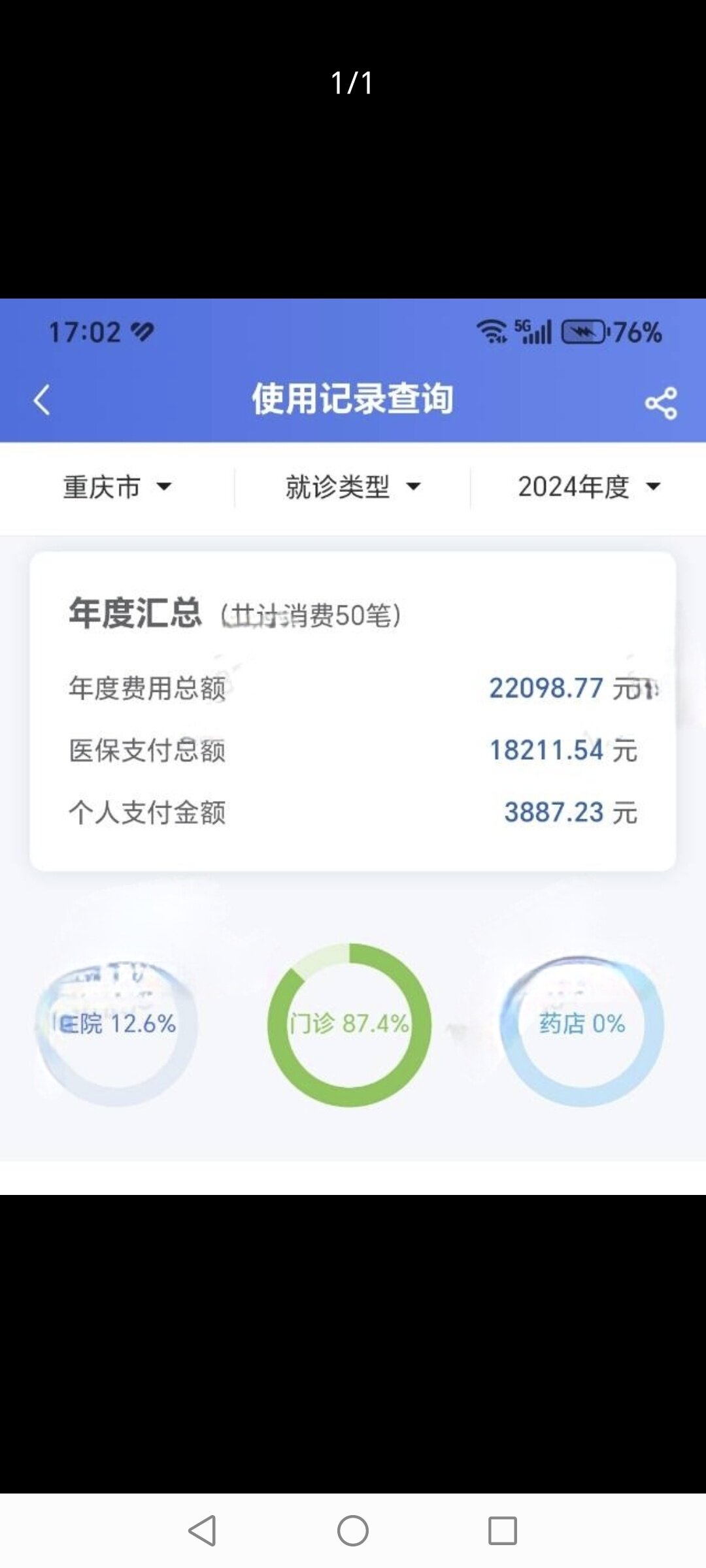Screen dimensions: 706x1568
Task: Tap the displayed screenshot image in viewer
Action: pos(353,745)
